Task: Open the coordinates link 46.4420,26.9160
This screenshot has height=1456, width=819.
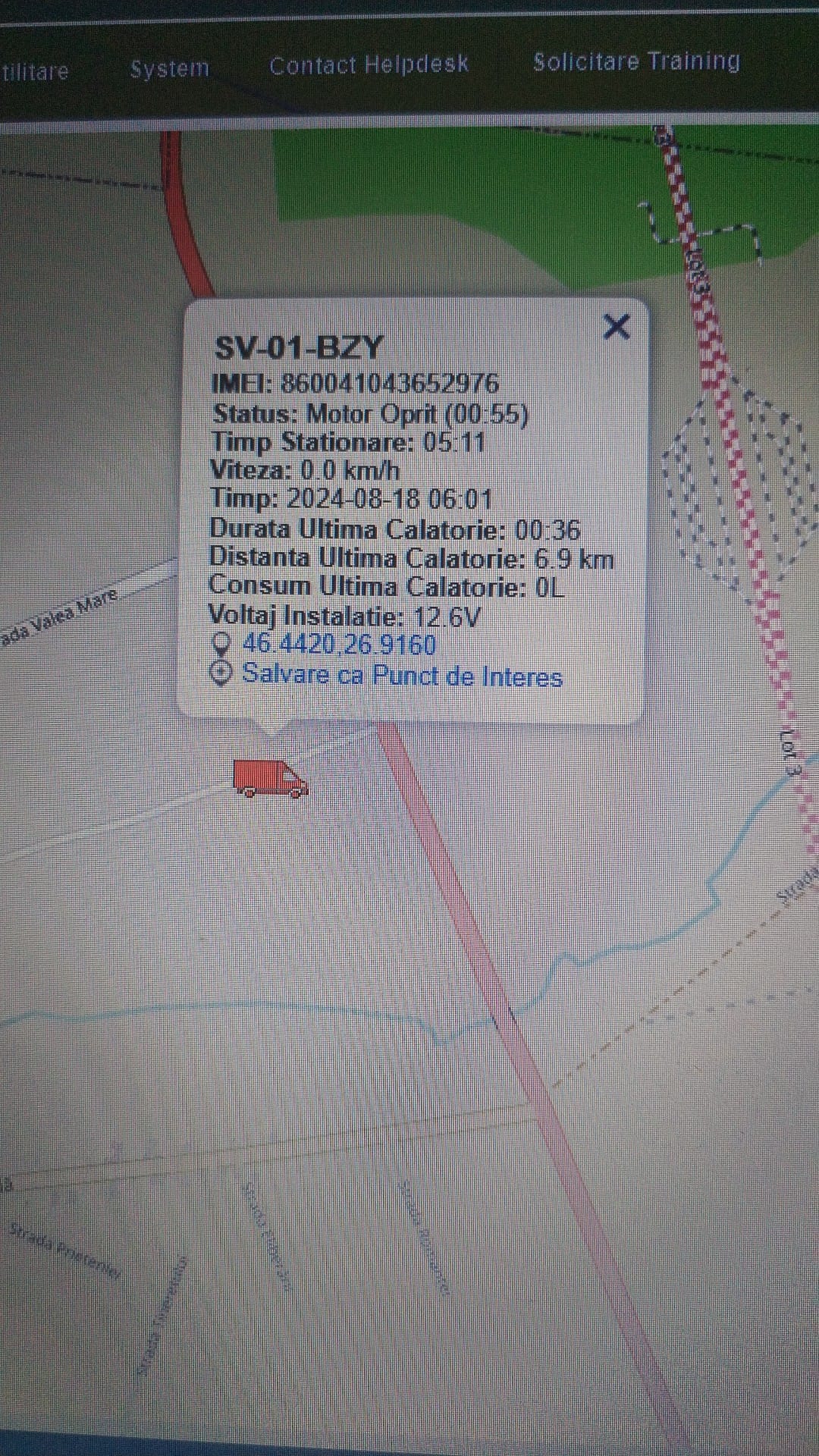Action: pyautogui.click(x=338, y=645)
